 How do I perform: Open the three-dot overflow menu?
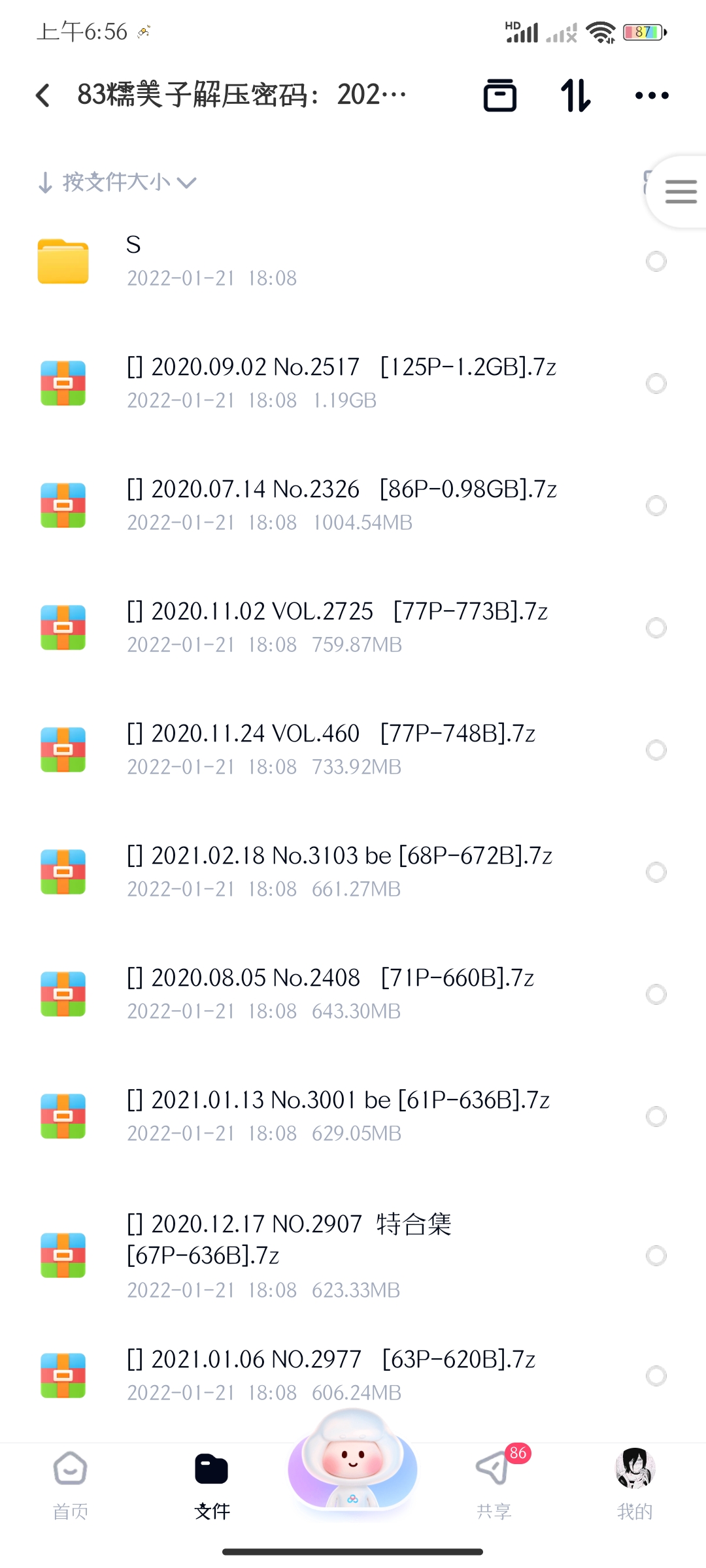pos(652,95)
